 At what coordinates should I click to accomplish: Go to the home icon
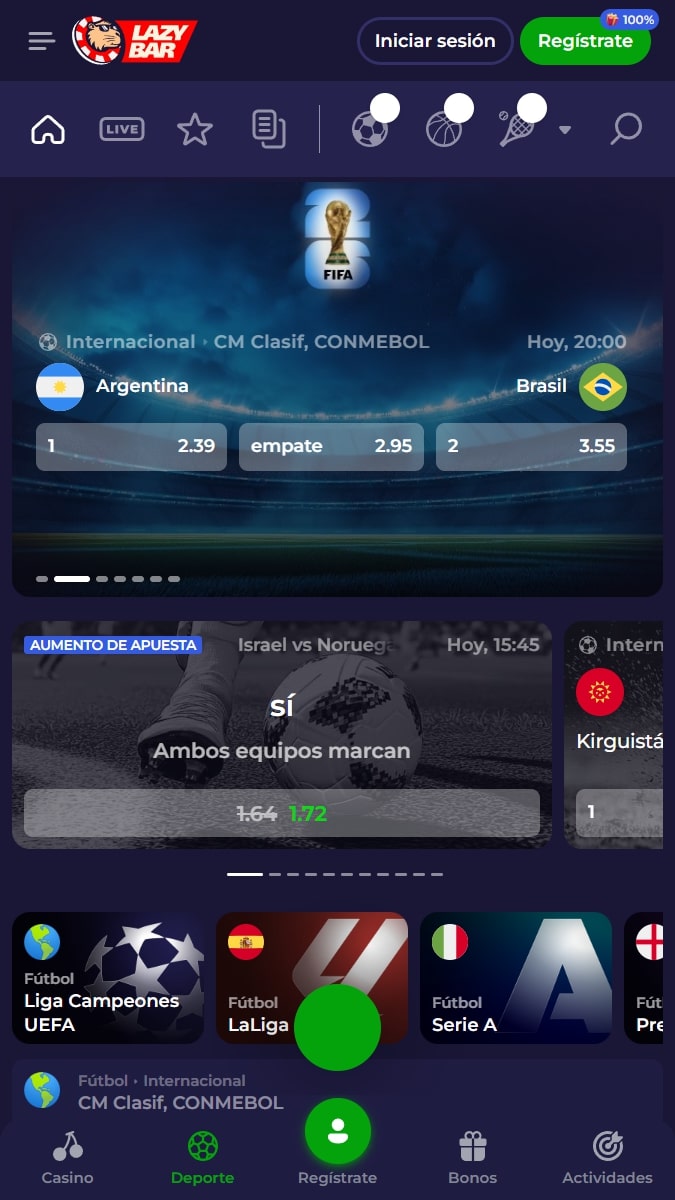coord(48,129)
